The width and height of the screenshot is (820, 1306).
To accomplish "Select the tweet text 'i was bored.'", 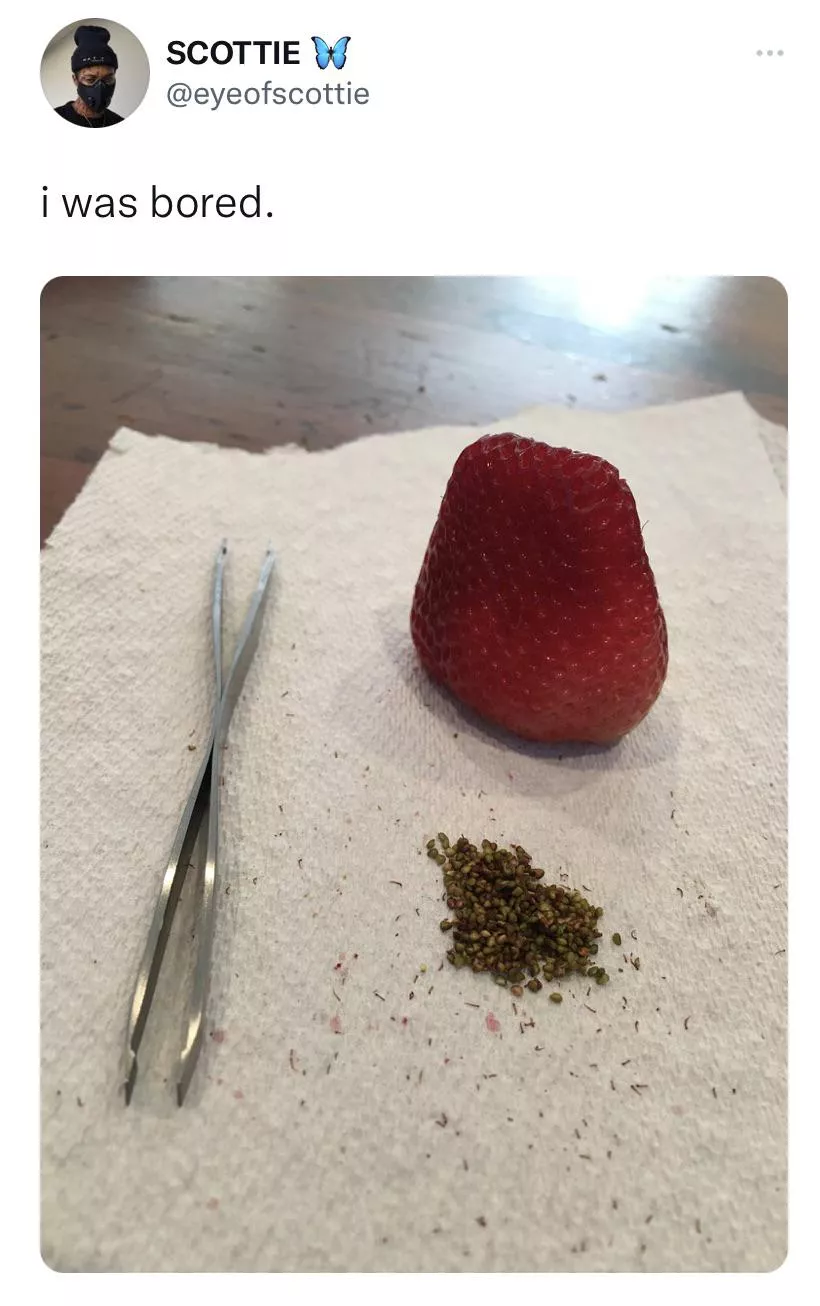I will pyautogui.click(x=160, y=202).
